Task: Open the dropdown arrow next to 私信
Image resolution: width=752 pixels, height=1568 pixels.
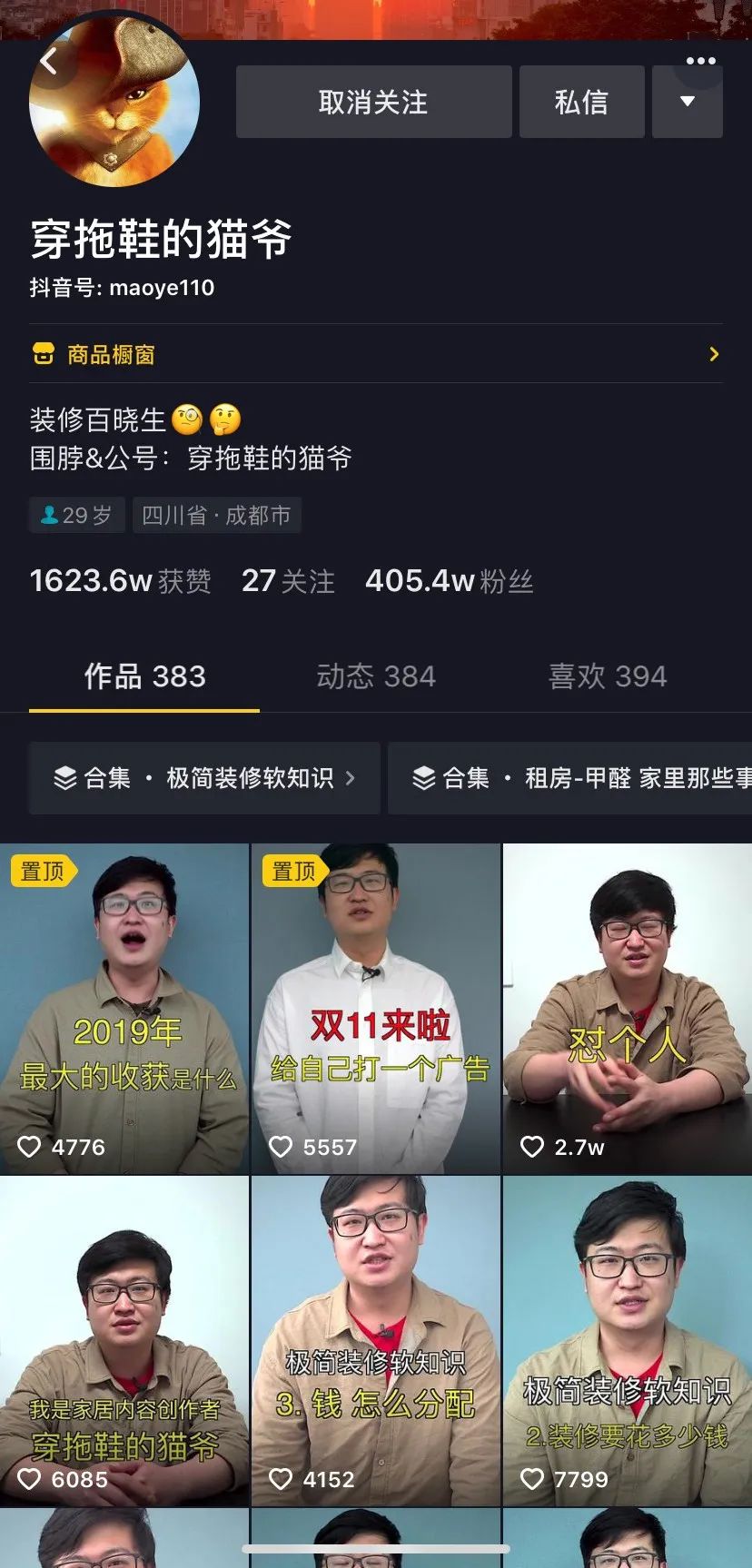Action: (x=688, y=101)
